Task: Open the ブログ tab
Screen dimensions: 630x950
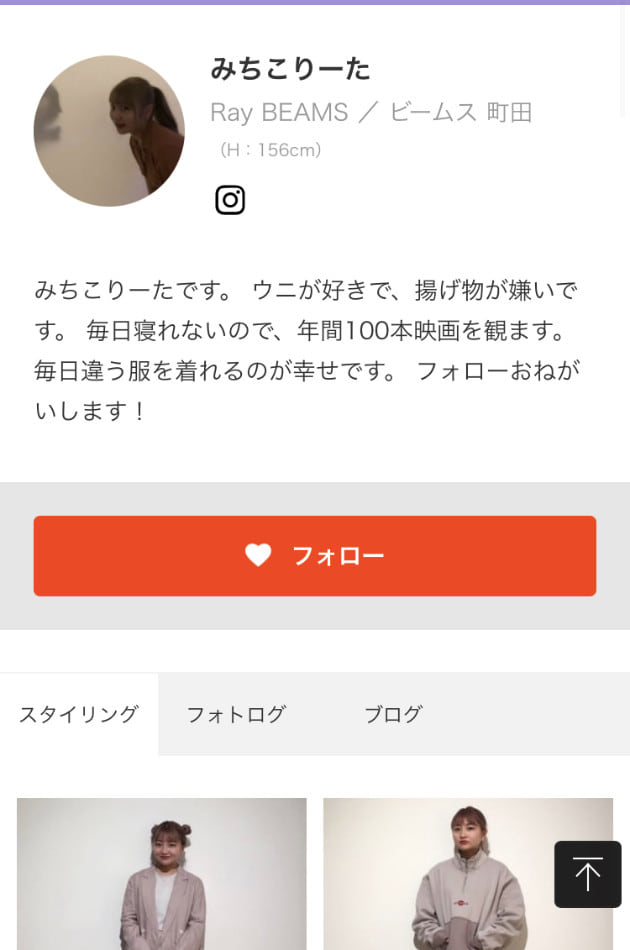Action: click(393, 714)
